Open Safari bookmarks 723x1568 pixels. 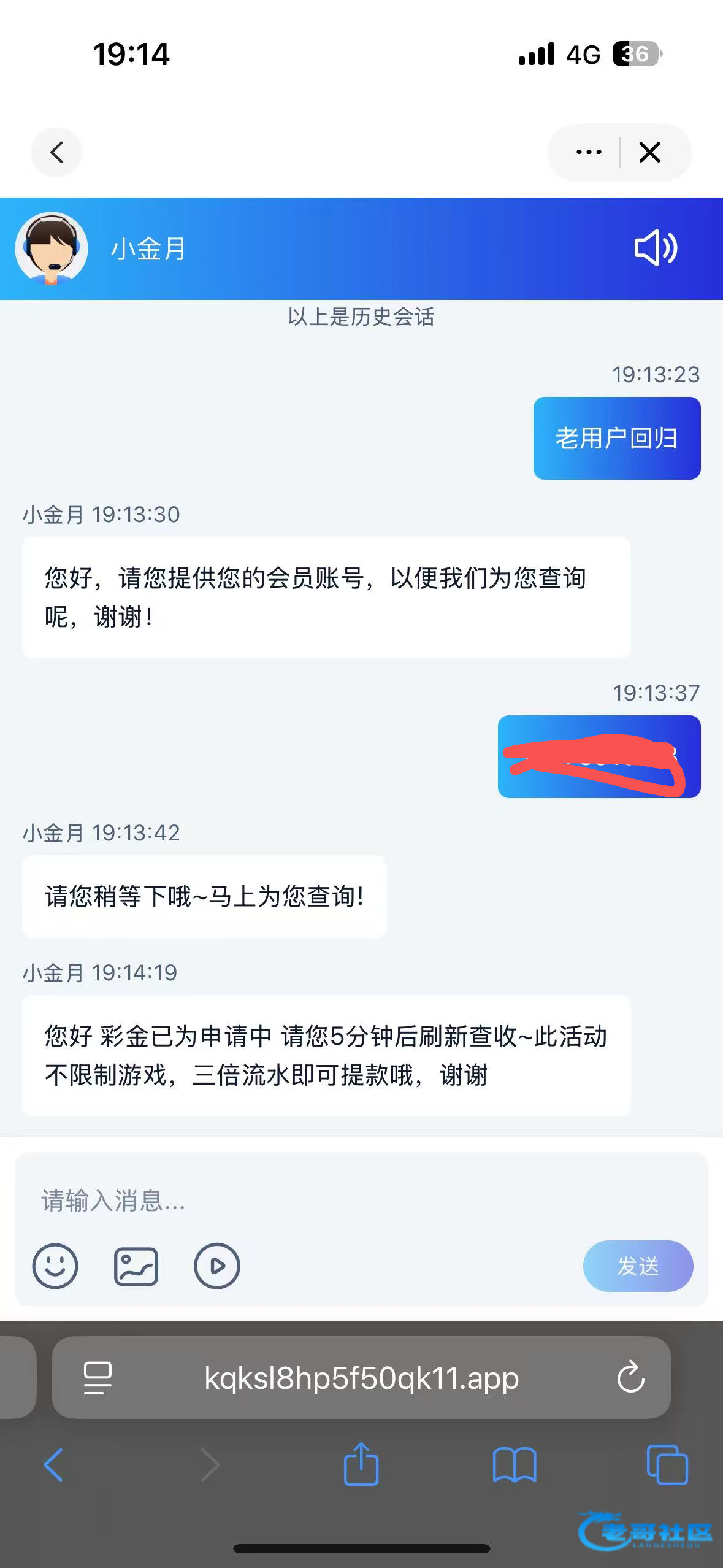coord(515,1464)
